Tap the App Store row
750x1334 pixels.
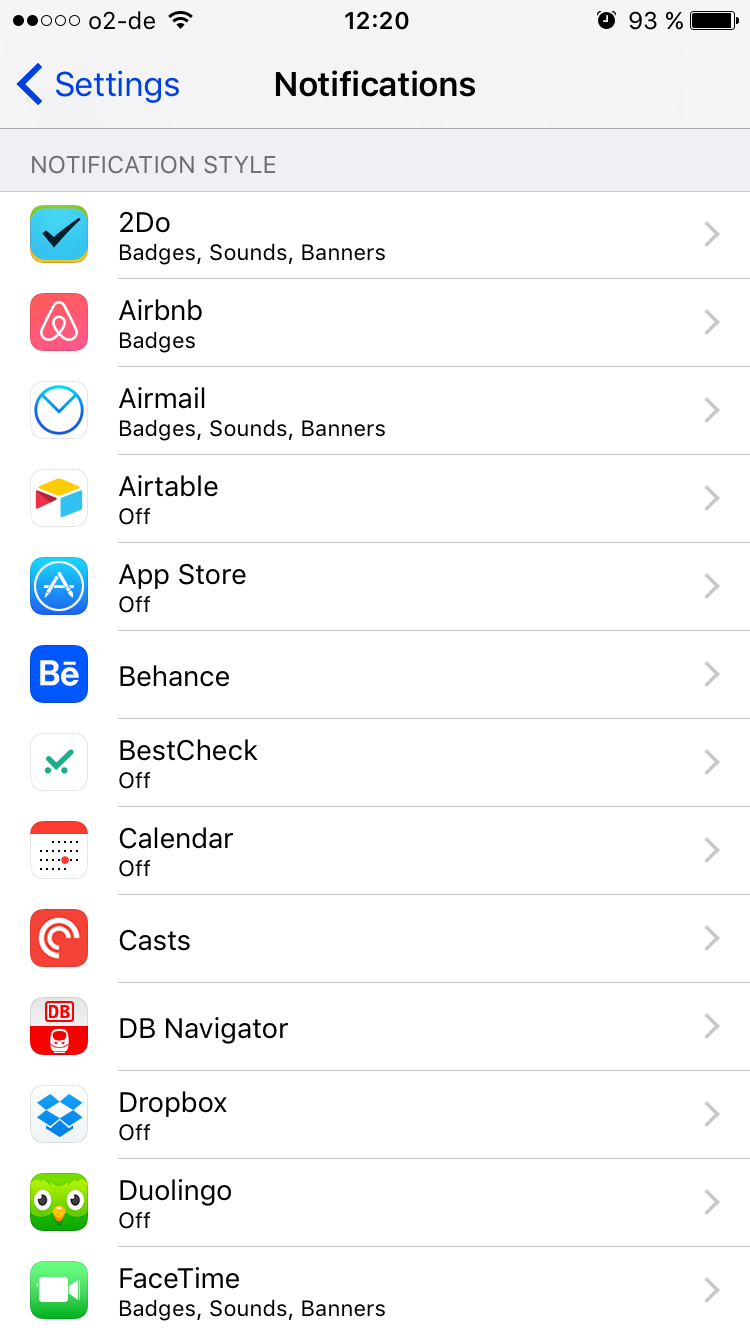click(375, 587)
